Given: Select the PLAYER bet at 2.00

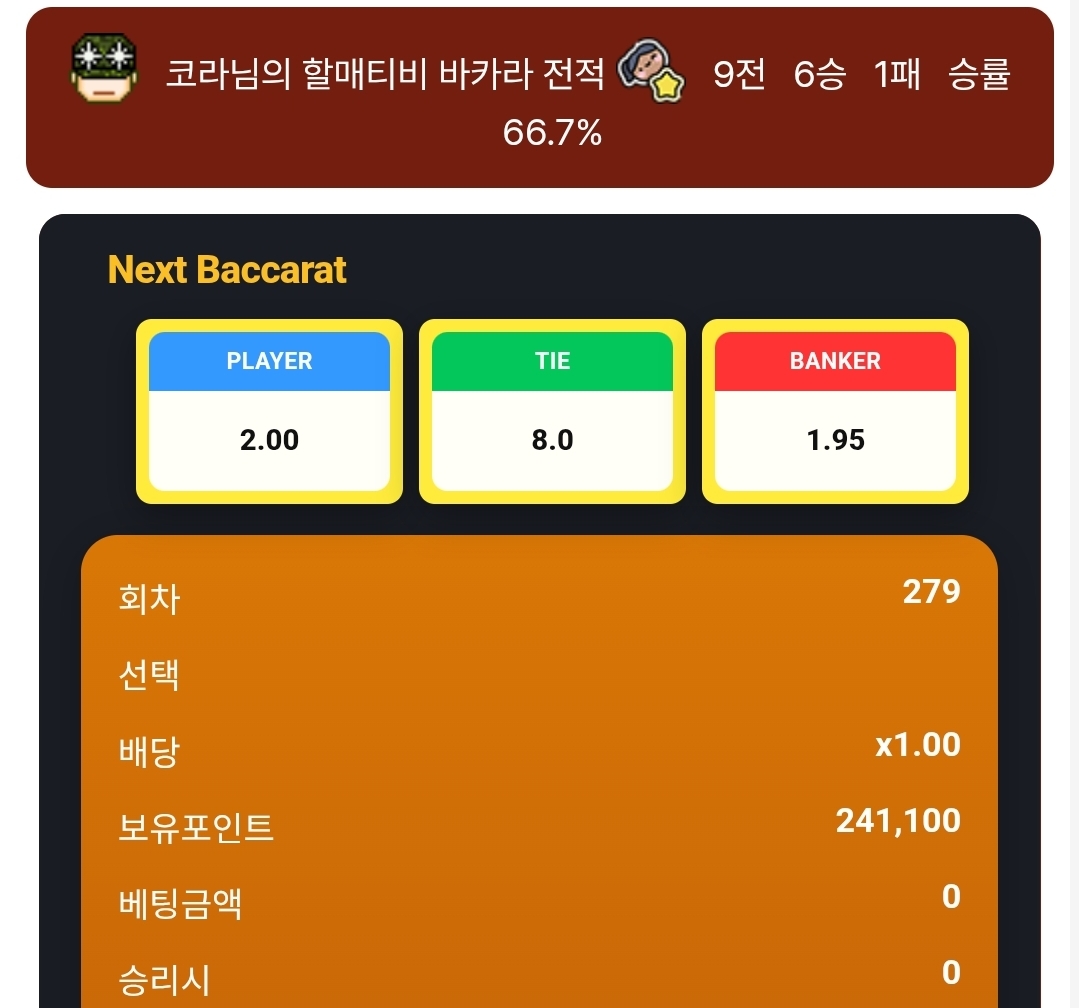Looking at the screenshot, I should [x=269, y=412].
